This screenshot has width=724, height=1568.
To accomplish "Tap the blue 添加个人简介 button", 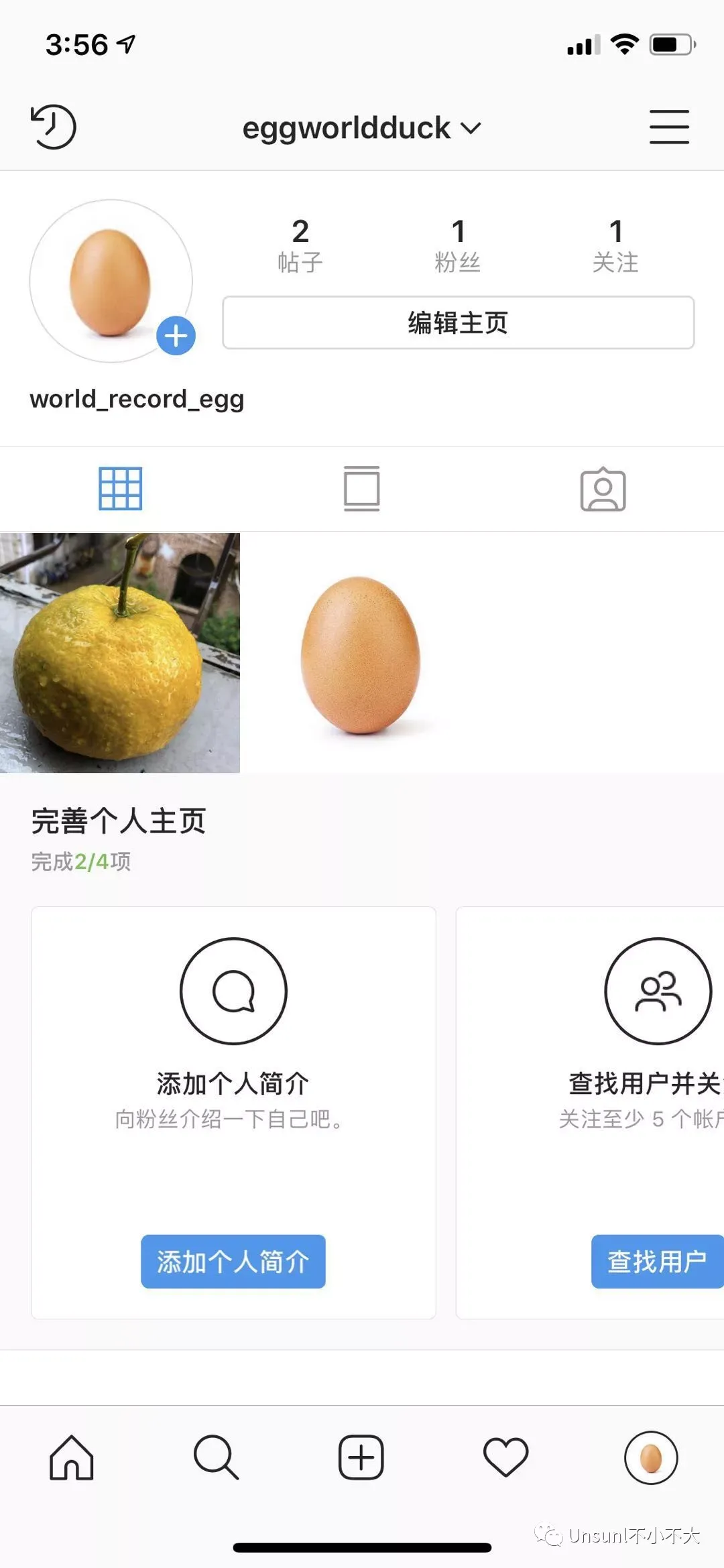I will (x=233, y=1261).
